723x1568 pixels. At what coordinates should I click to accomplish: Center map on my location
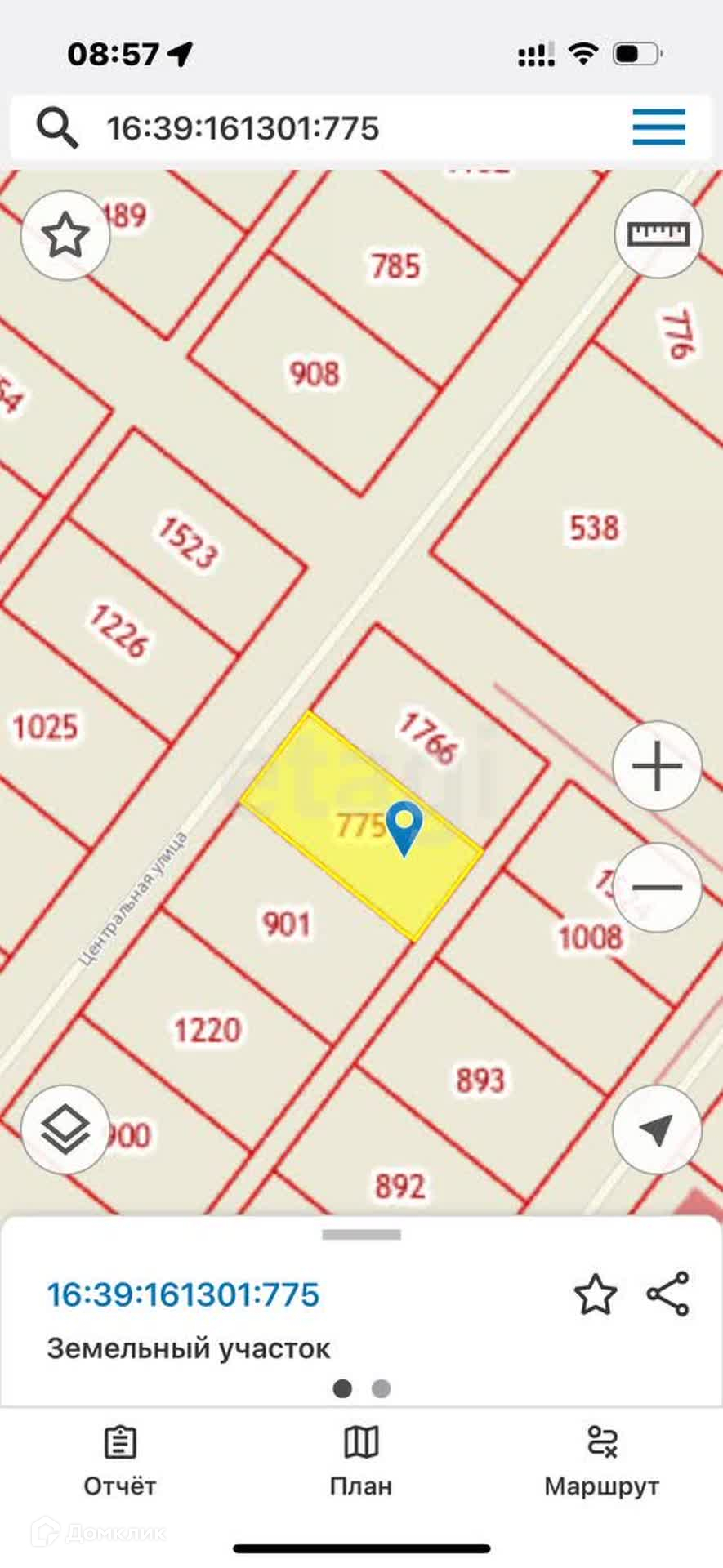click(657, 1130)
